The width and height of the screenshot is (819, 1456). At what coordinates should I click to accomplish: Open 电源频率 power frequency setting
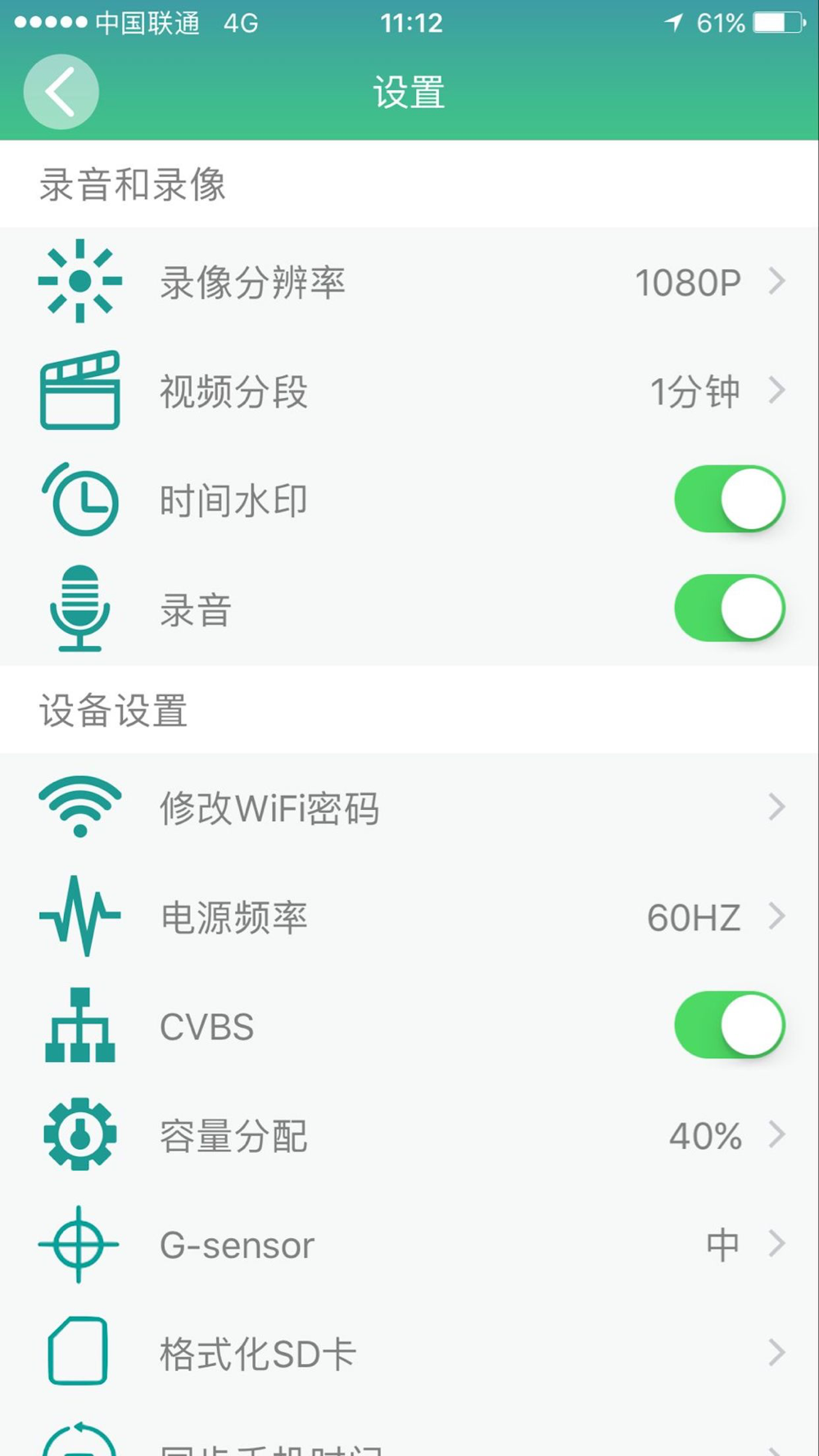click(409, 916)
